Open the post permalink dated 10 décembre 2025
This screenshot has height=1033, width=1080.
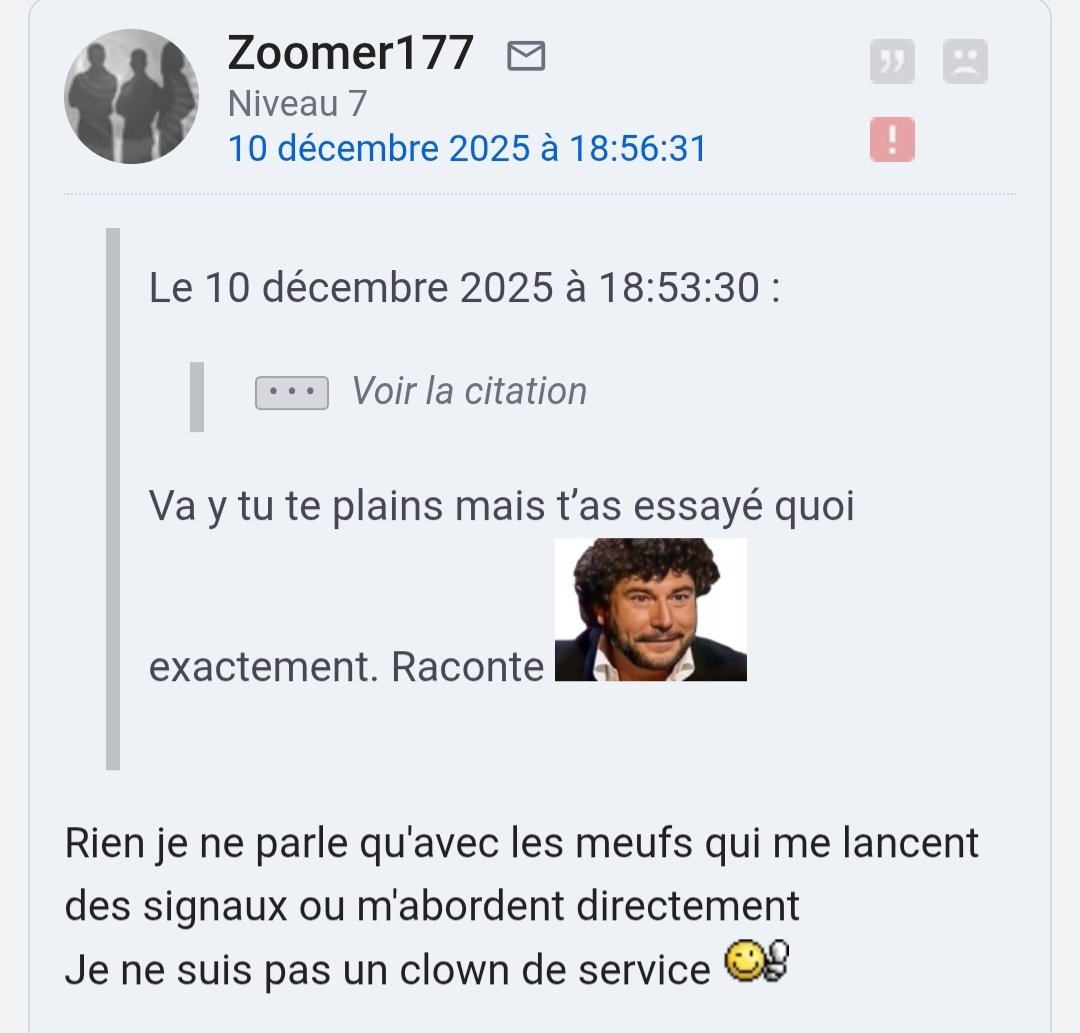click(x=467, y=149)
